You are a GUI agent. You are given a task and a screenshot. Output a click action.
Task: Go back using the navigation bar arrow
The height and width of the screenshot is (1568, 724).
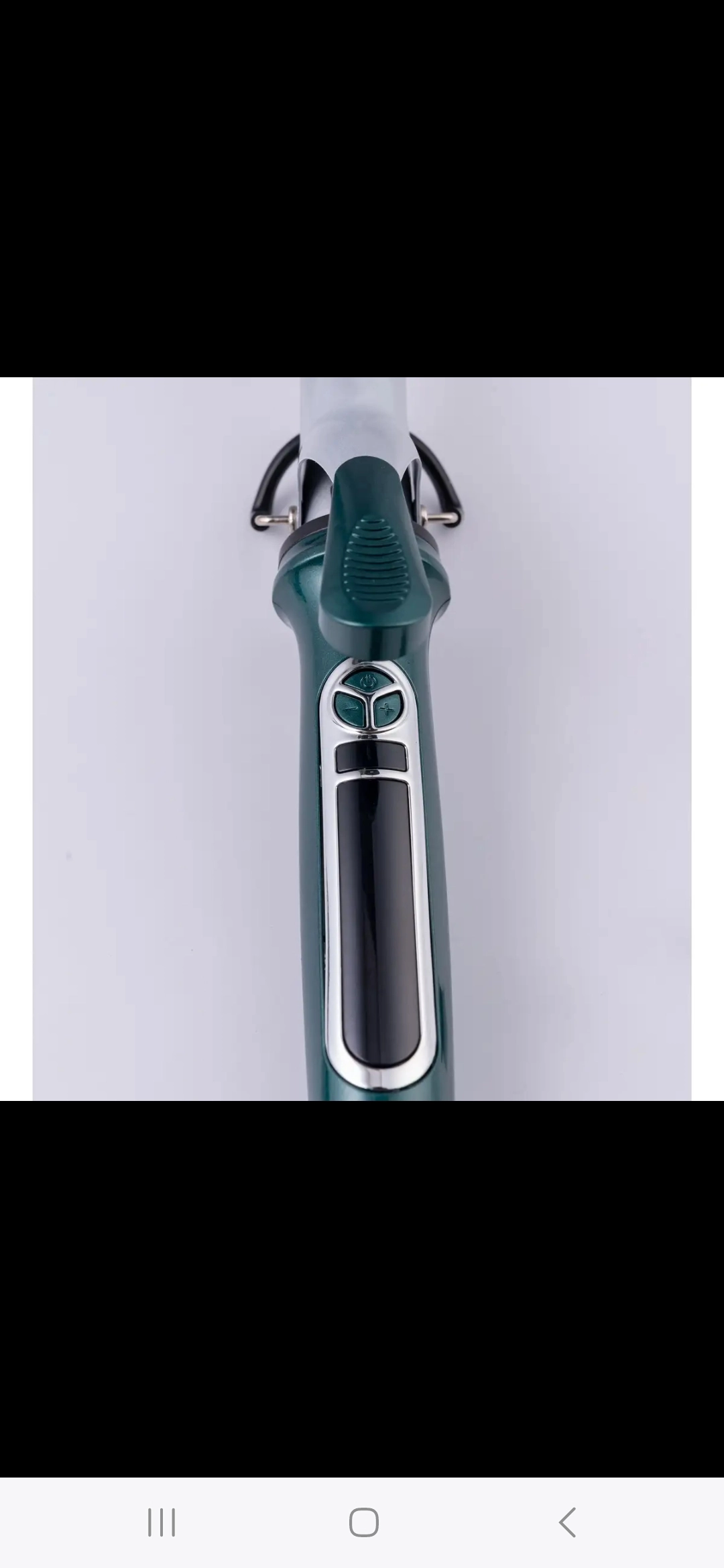pos(567,1522)
